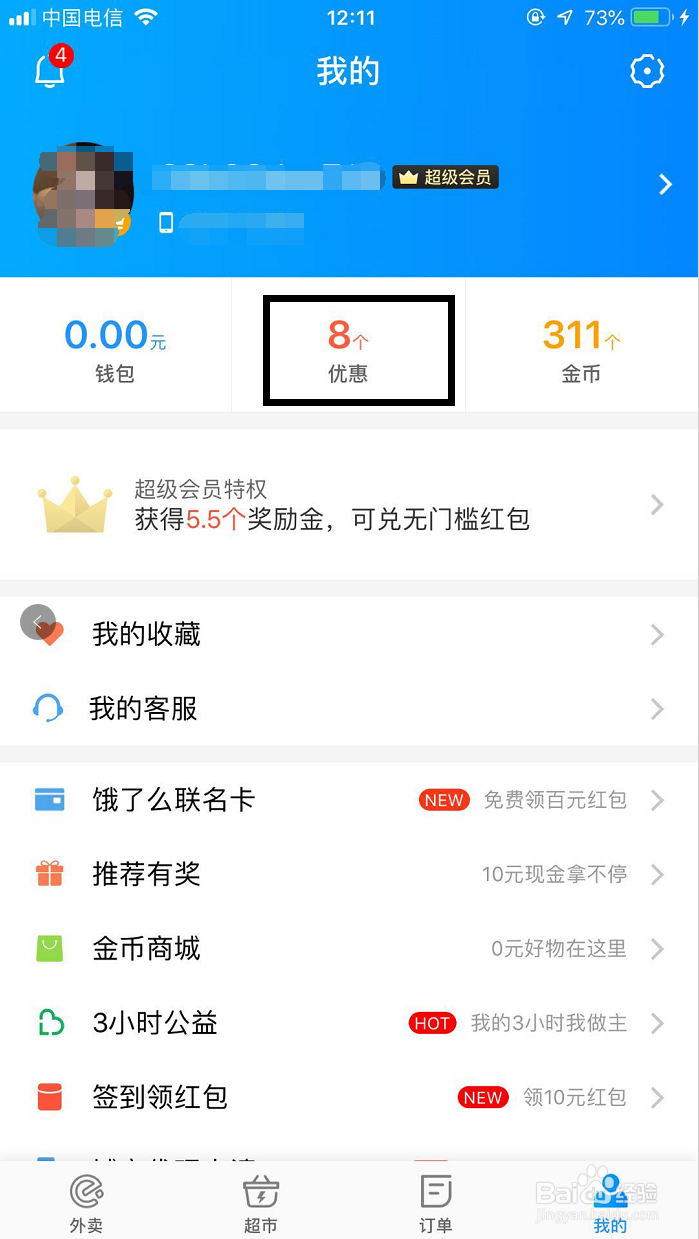The width and height of the screenshot is (699, 1239).
Task: Open 签到领红包 row
Action: (x=349, y=1097)
